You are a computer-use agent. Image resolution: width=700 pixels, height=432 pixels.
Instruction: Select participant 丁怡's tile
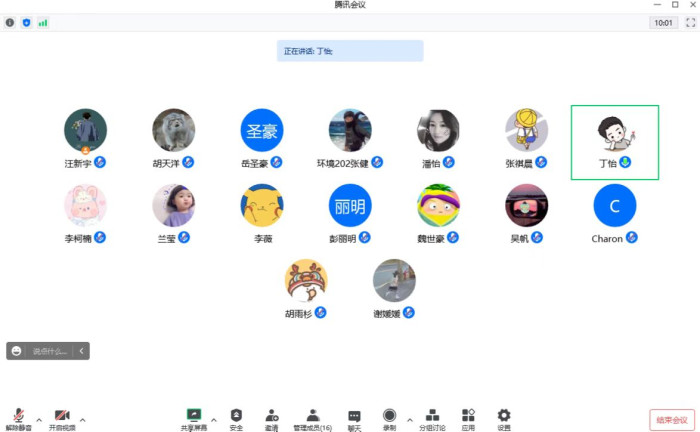(x=614, y=142)
